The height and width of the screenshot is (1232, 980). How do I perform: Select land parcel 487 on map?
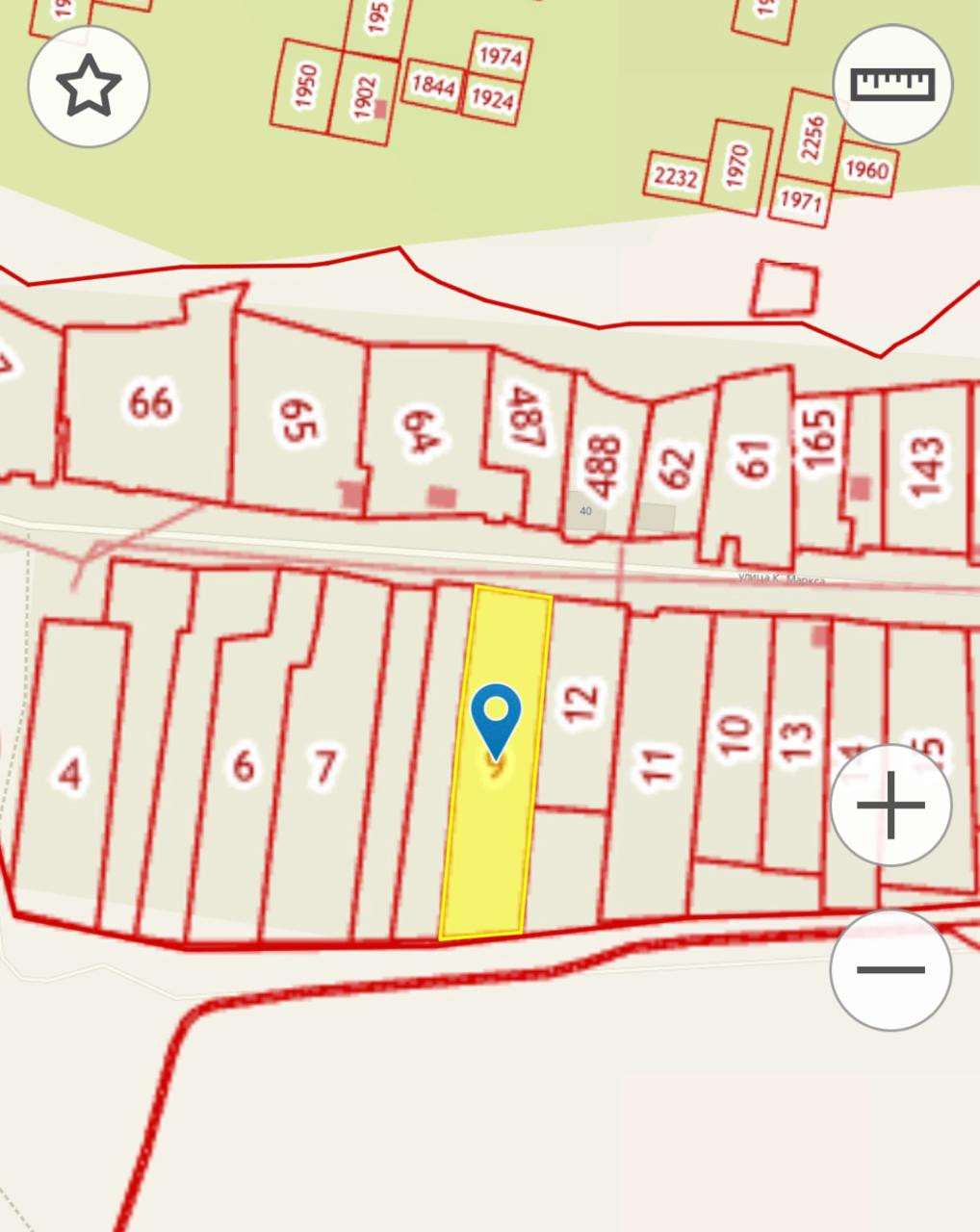pos(526,419)
